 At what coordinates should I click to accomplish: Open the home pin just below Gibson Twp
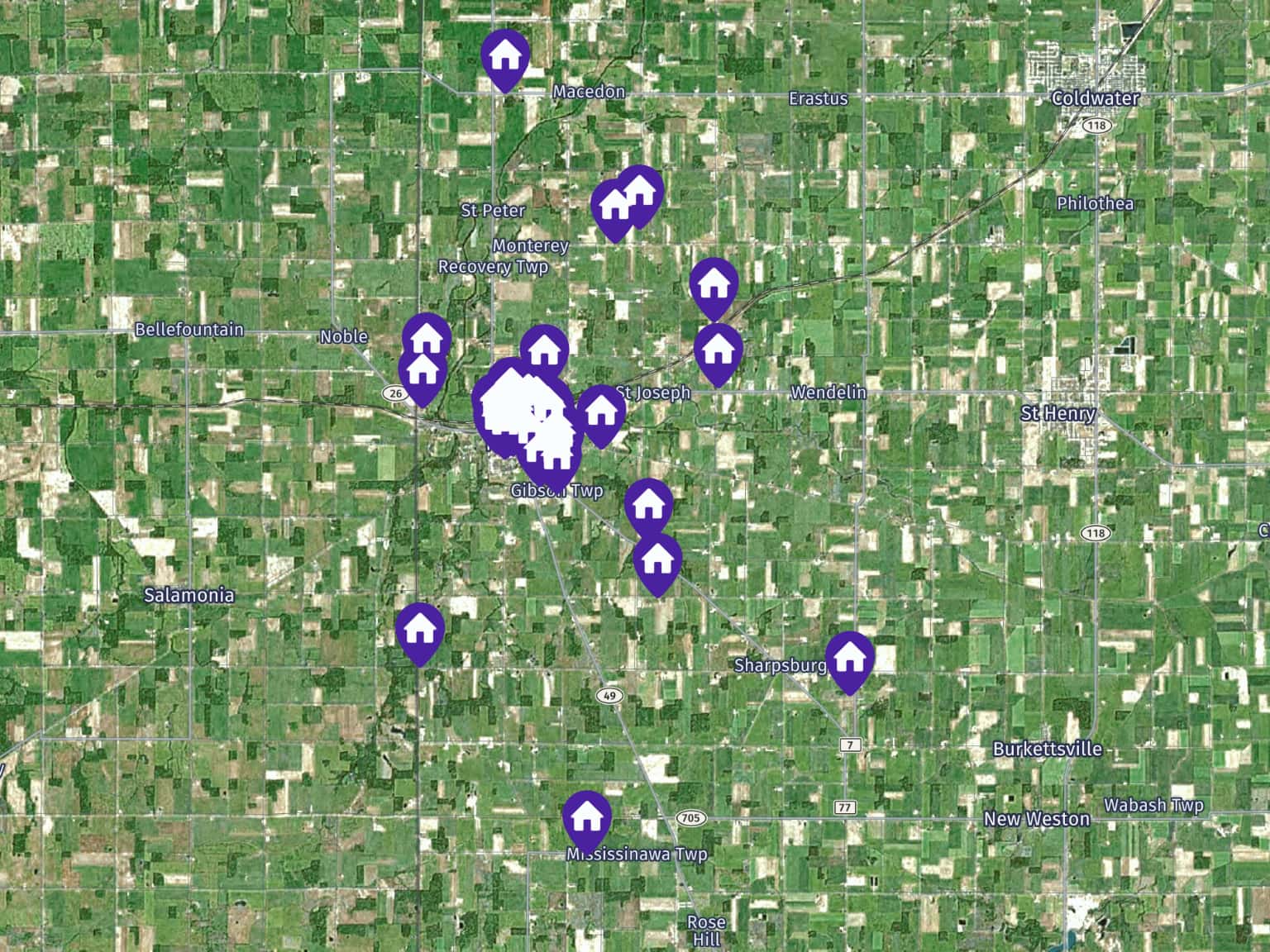coord(648,504)
